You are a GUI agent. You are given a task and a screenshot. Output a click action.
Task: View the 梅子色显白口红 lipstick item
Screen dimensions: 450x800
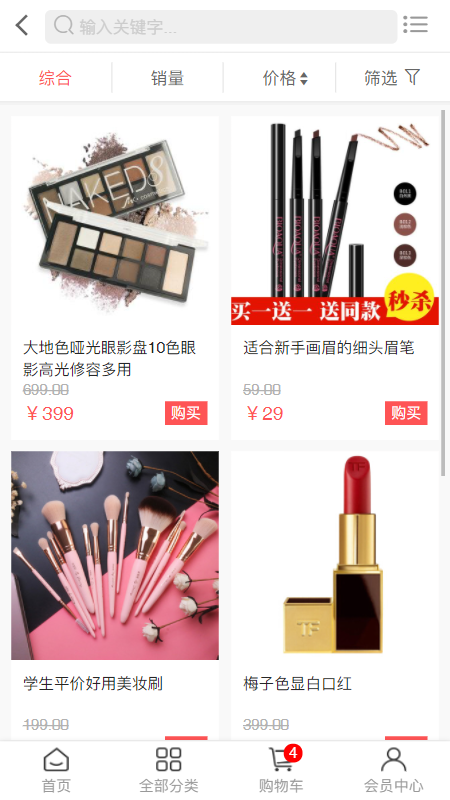335,595
